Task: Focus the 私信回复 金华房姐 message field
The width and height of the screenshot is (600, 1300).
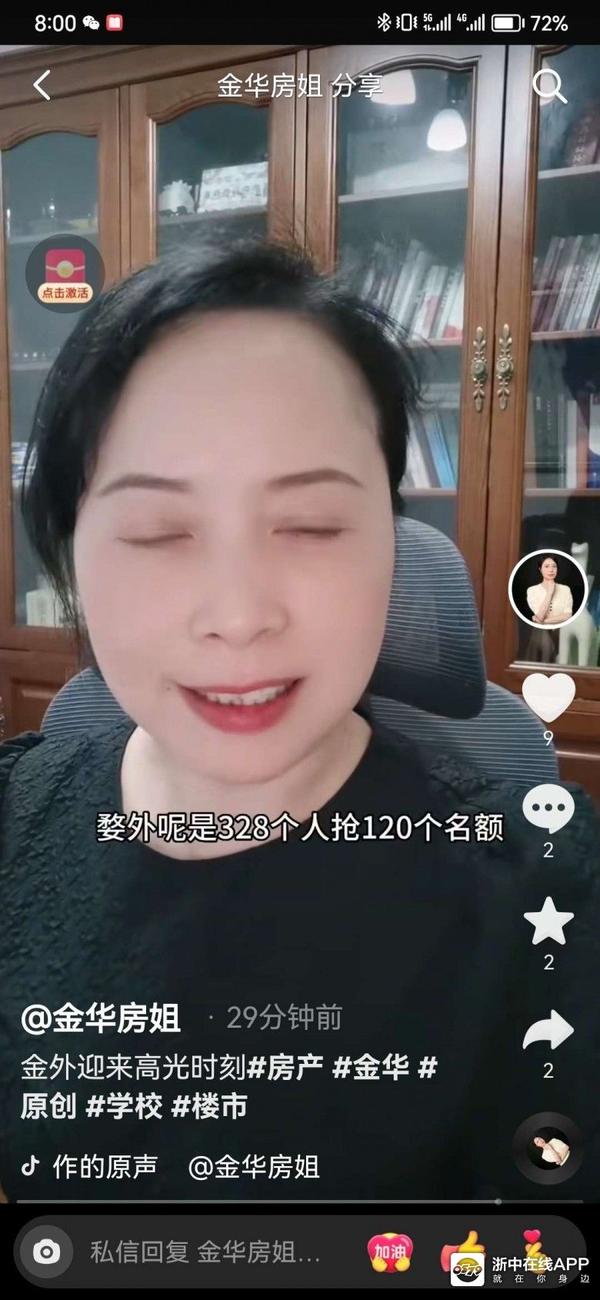Action: tap(205, 1251)
